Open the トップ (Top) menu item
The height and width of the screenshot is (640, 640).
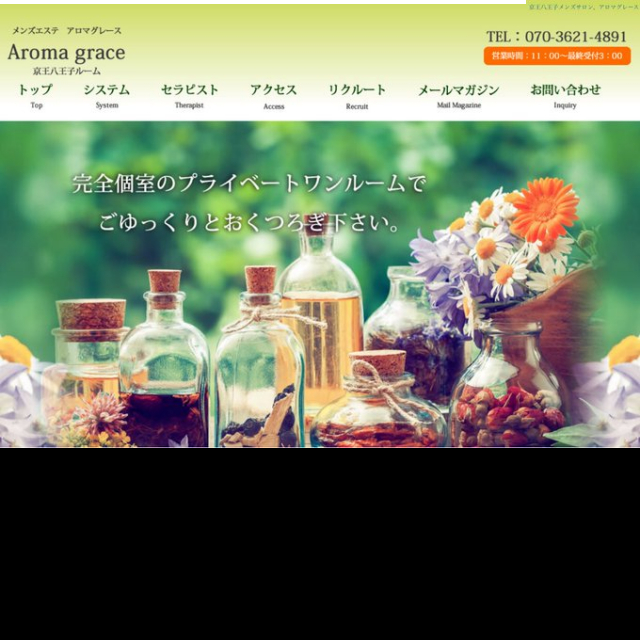tap(36, 94)
